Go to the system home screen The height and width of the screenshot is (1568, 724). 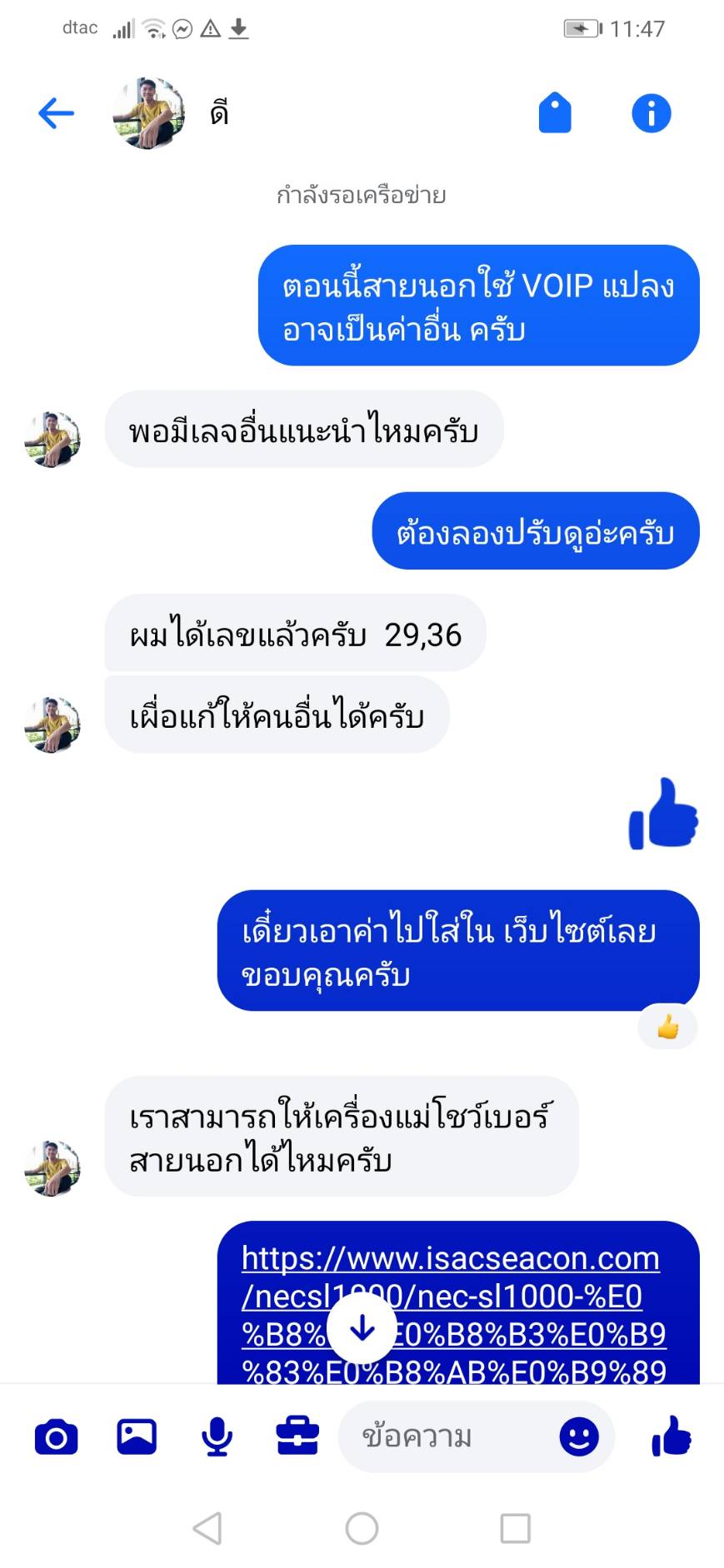(362, 1529)
